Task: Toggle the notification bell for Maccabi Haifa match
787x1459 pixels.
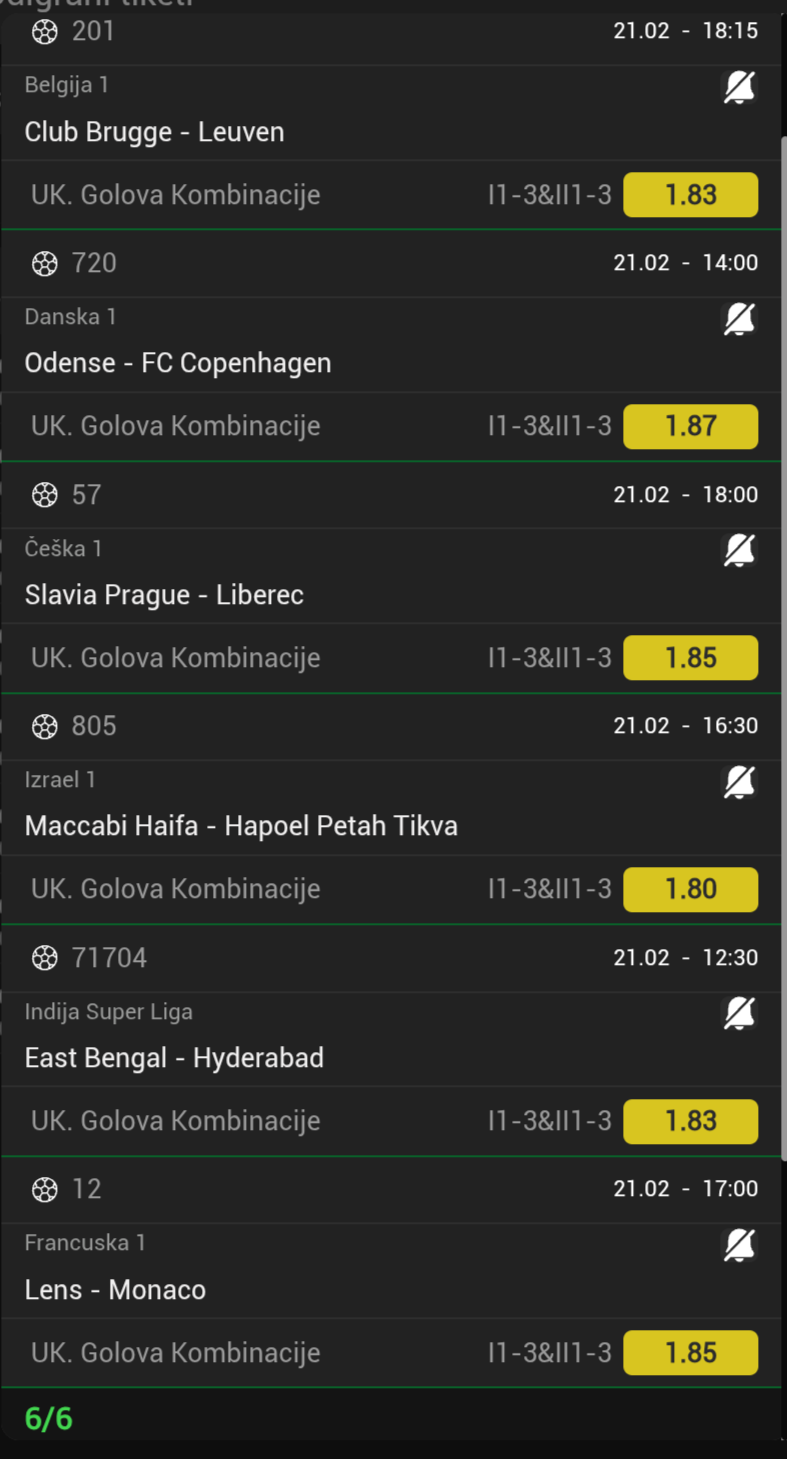Action: [x=739, y=782]
